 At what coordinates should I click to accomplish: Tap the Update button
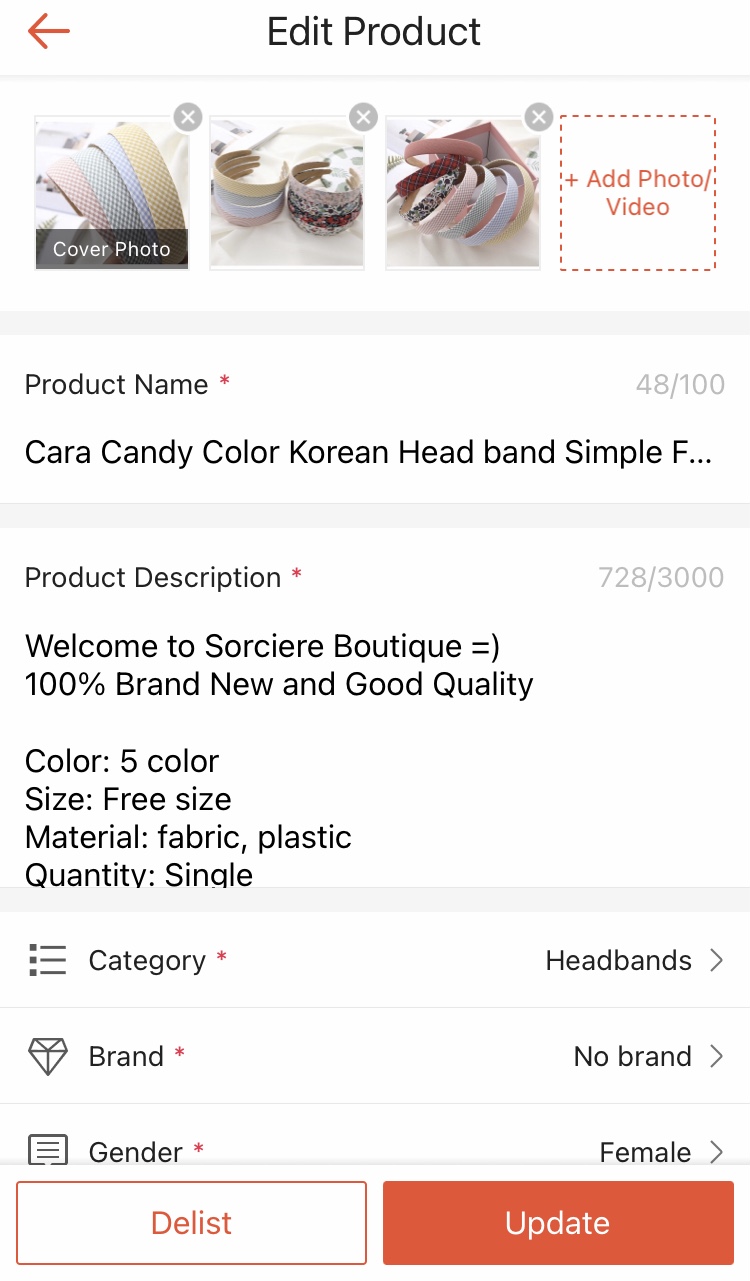(x=558, y=1223)
